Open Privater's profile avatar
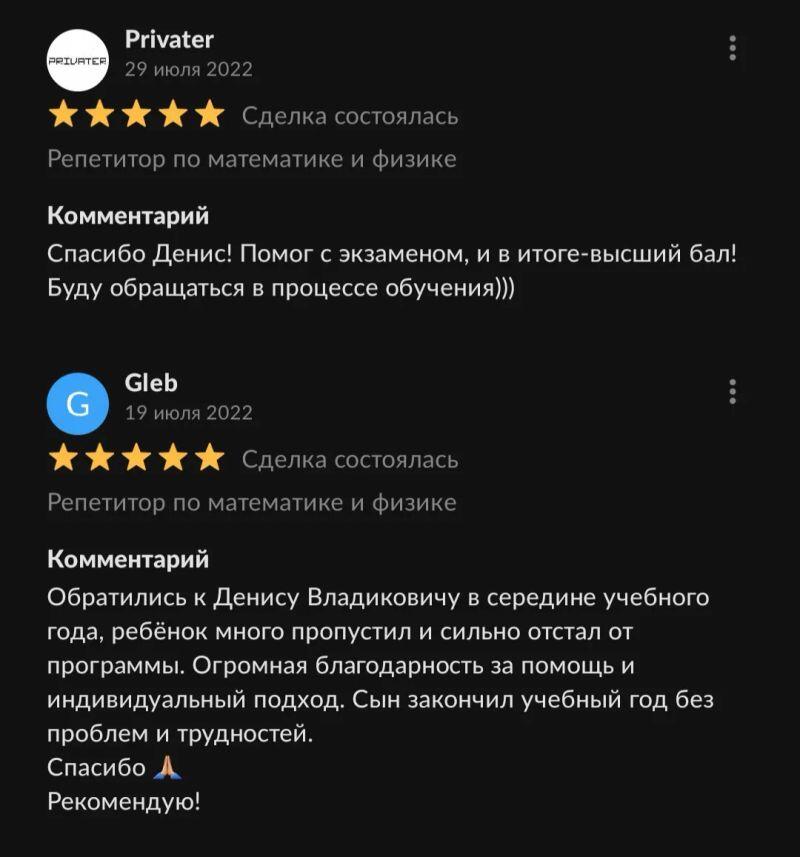 78,60
